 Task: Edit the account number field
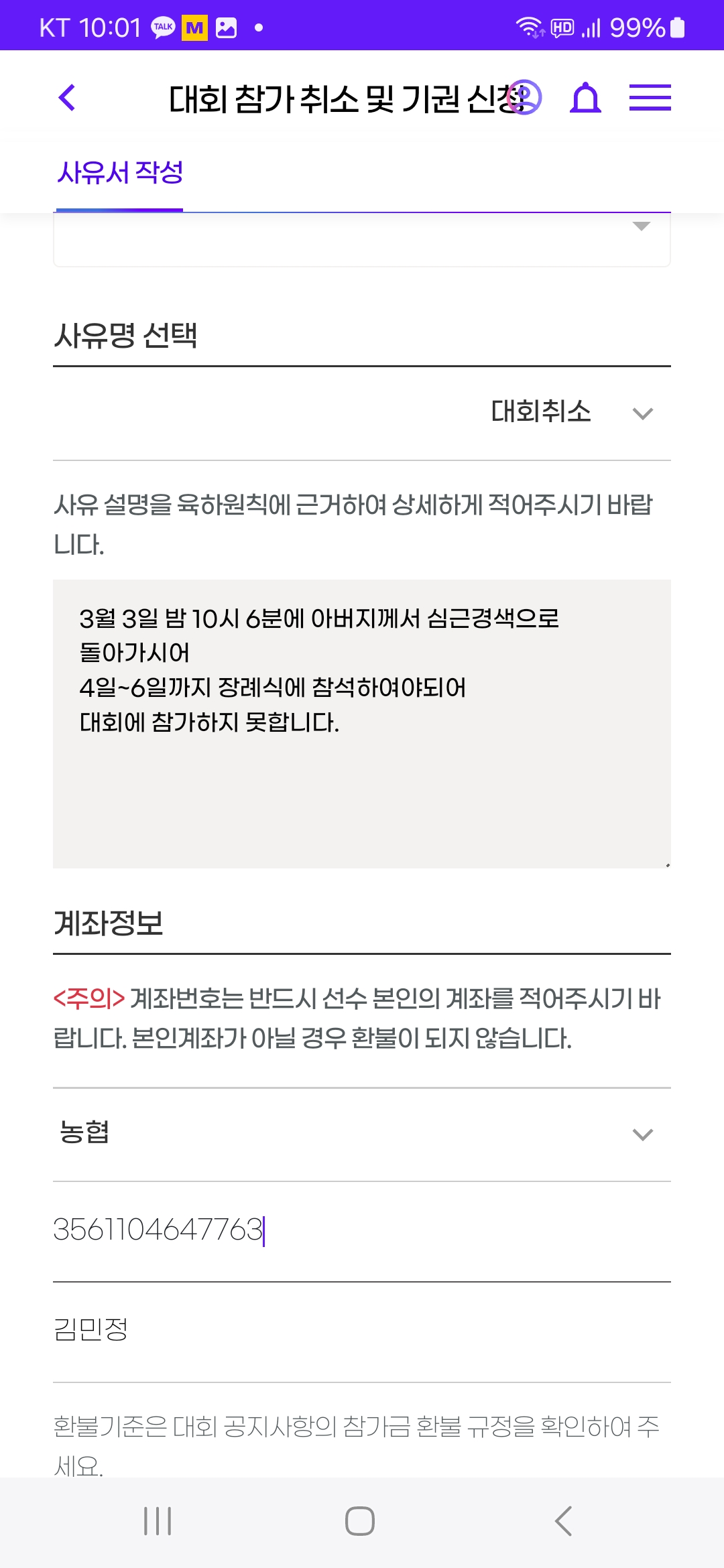point(362,1230)
